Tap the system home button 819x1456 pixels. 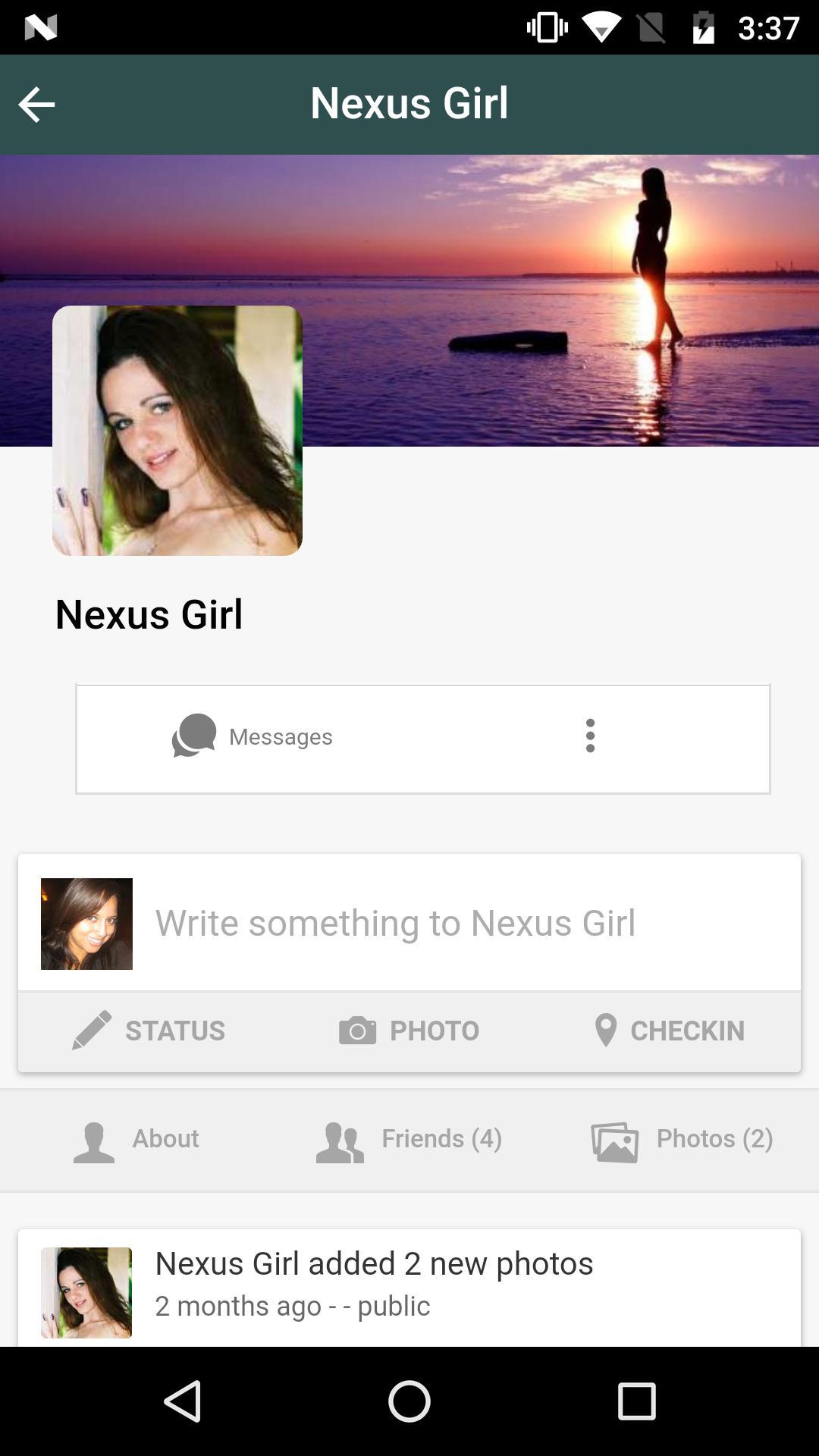409,1401
